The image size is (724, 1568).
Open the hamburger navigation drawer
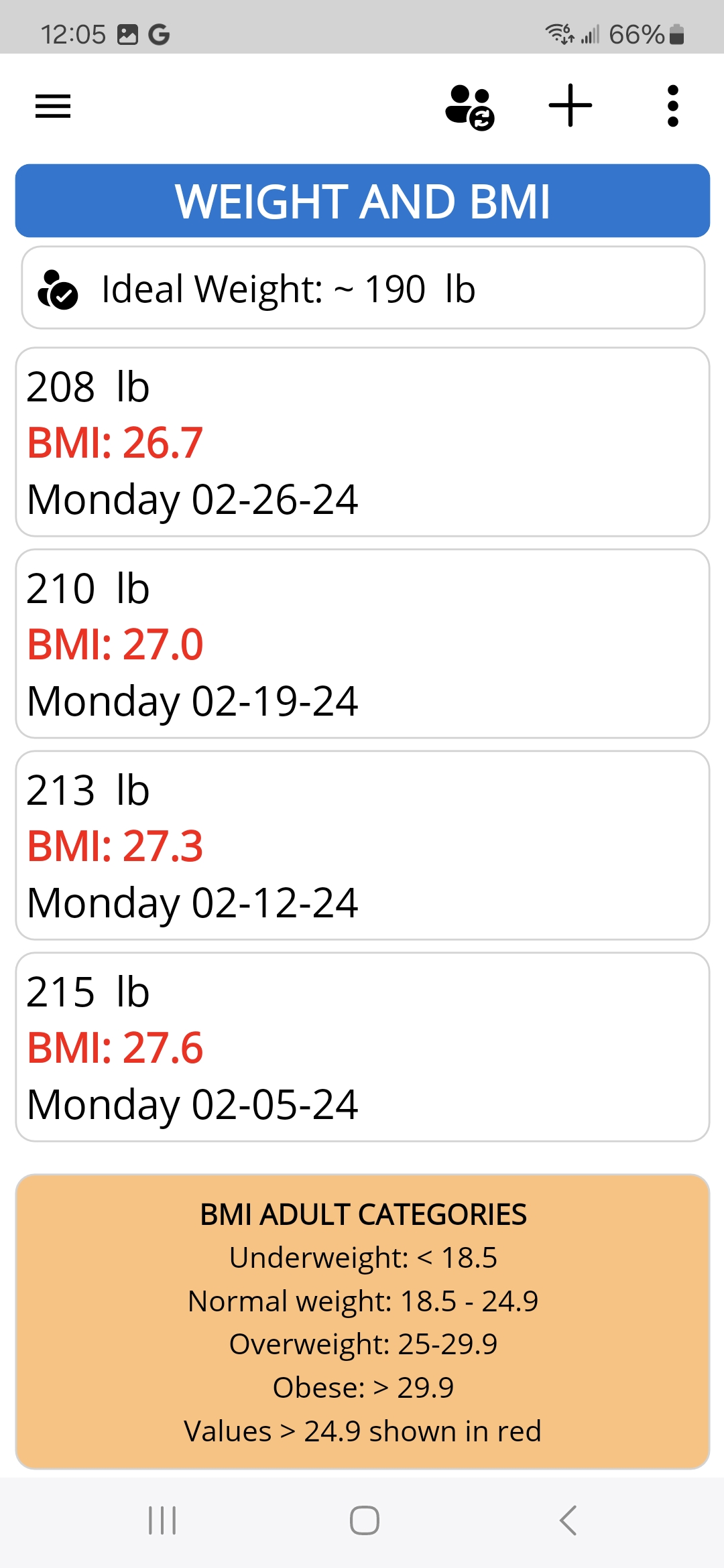53,106
